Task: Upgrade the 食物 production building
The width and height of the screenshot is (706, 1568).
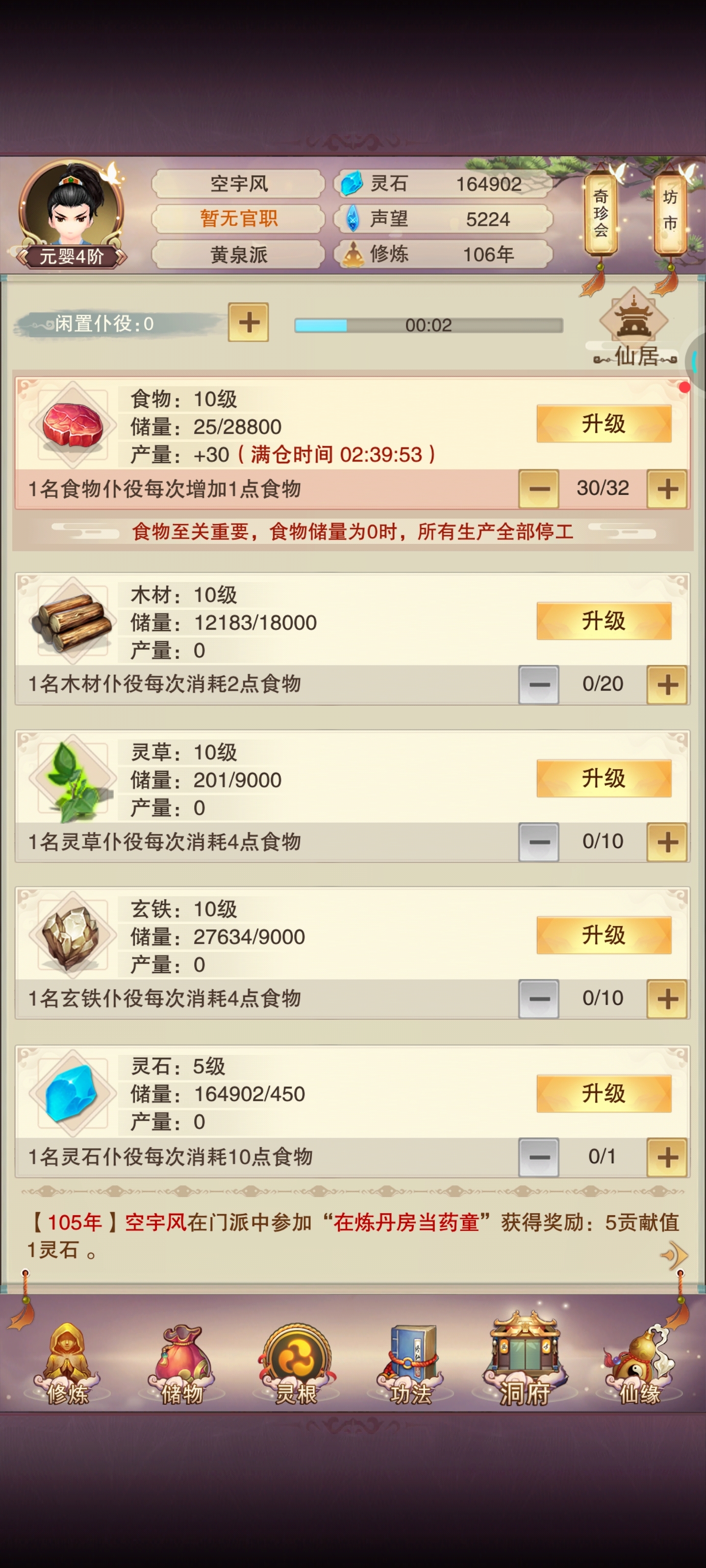Action: point(603,424)
